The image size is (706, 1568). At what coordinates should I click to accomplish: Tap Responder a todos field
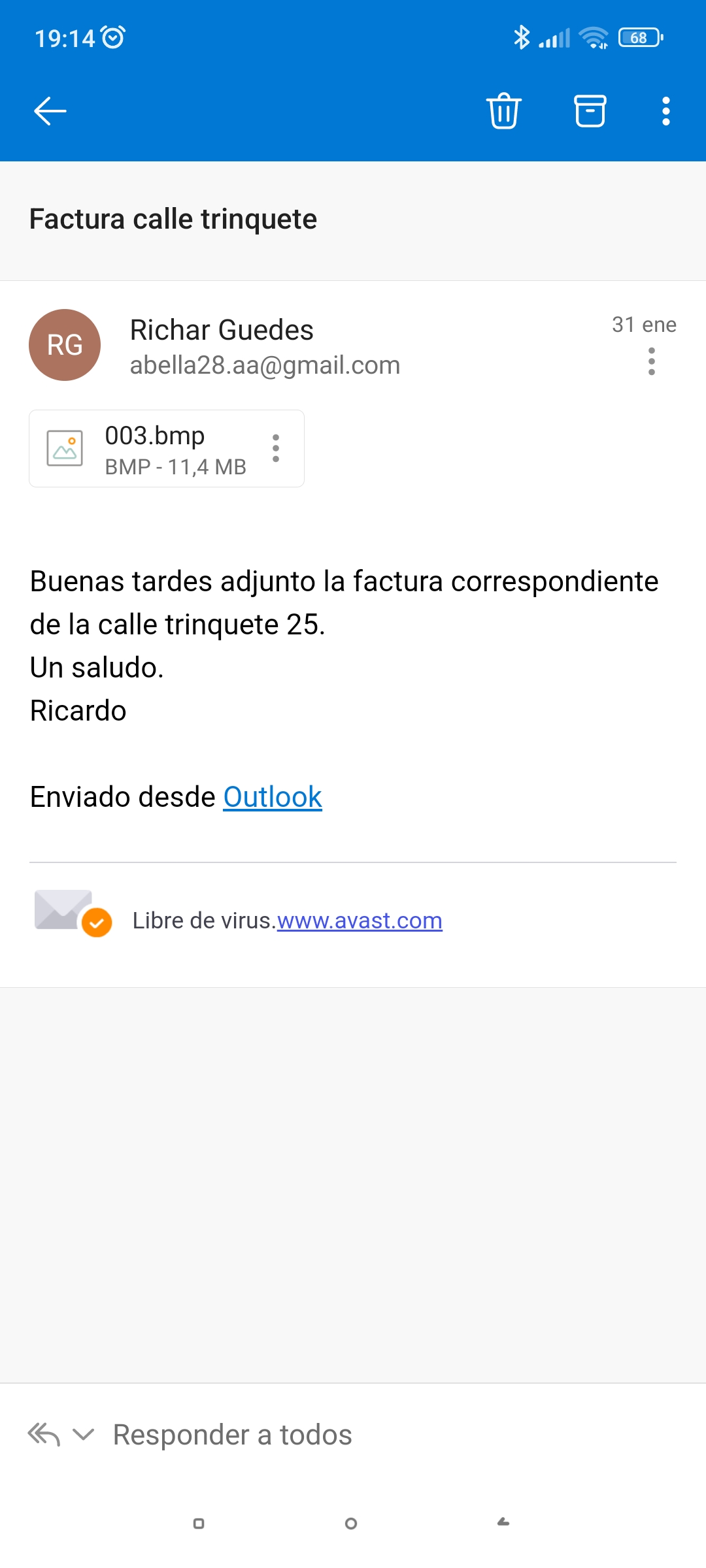click(x=232, y=1435)
